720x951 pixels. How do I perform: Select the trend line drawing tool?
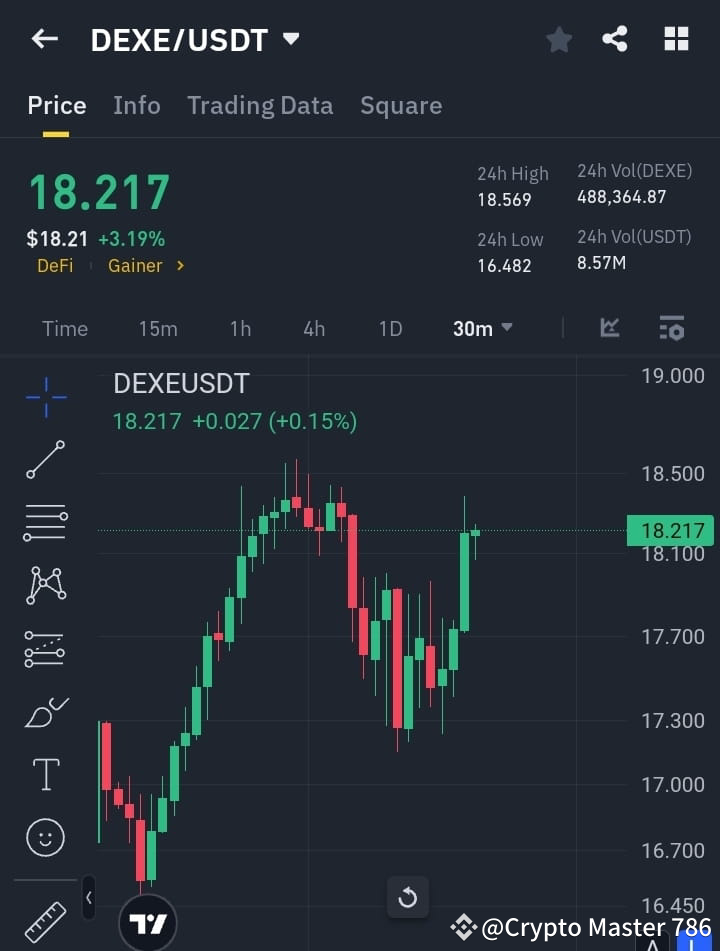[x=44, y=461]
